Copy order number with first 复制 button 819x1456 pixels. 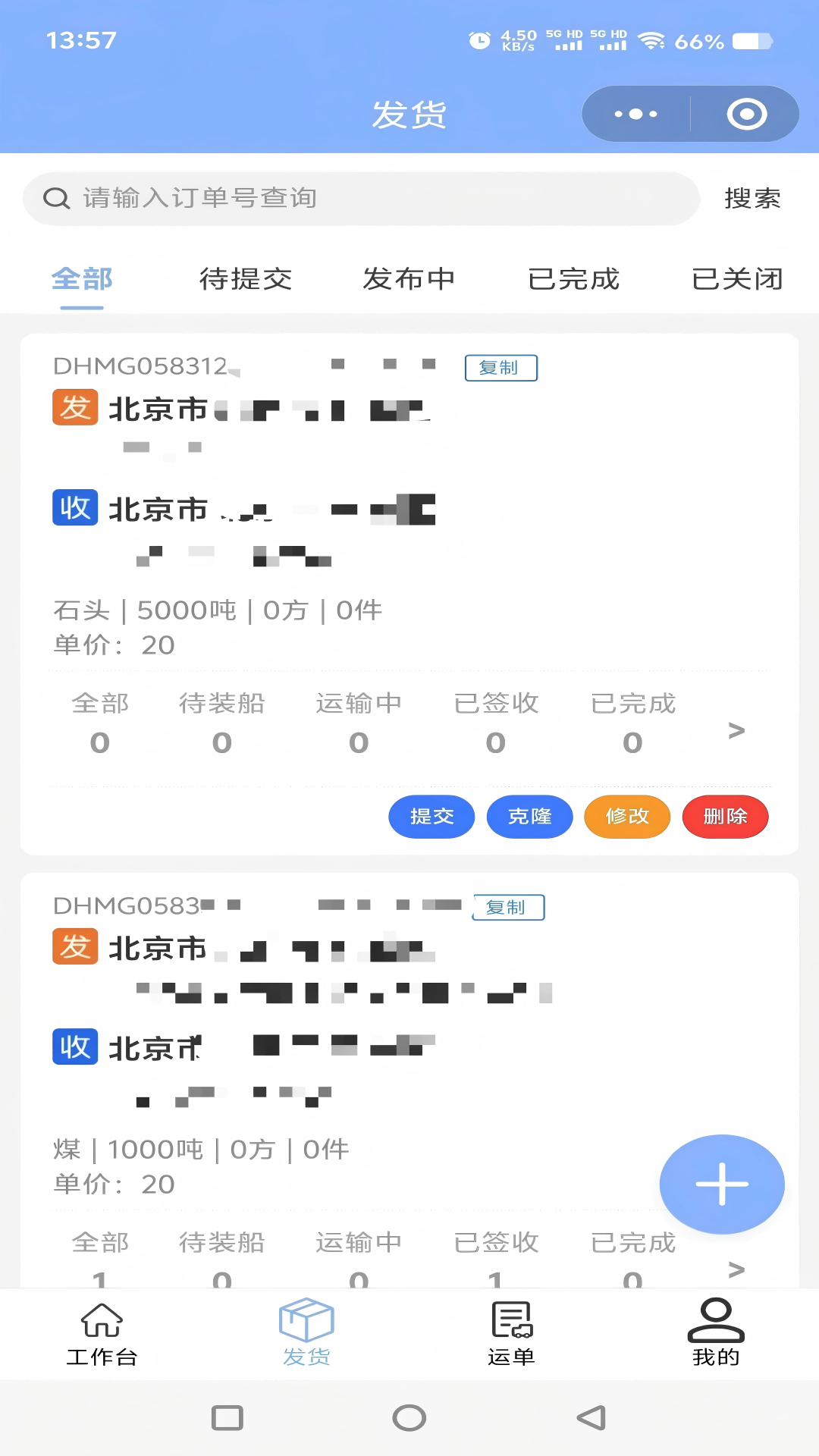[501, 368]
